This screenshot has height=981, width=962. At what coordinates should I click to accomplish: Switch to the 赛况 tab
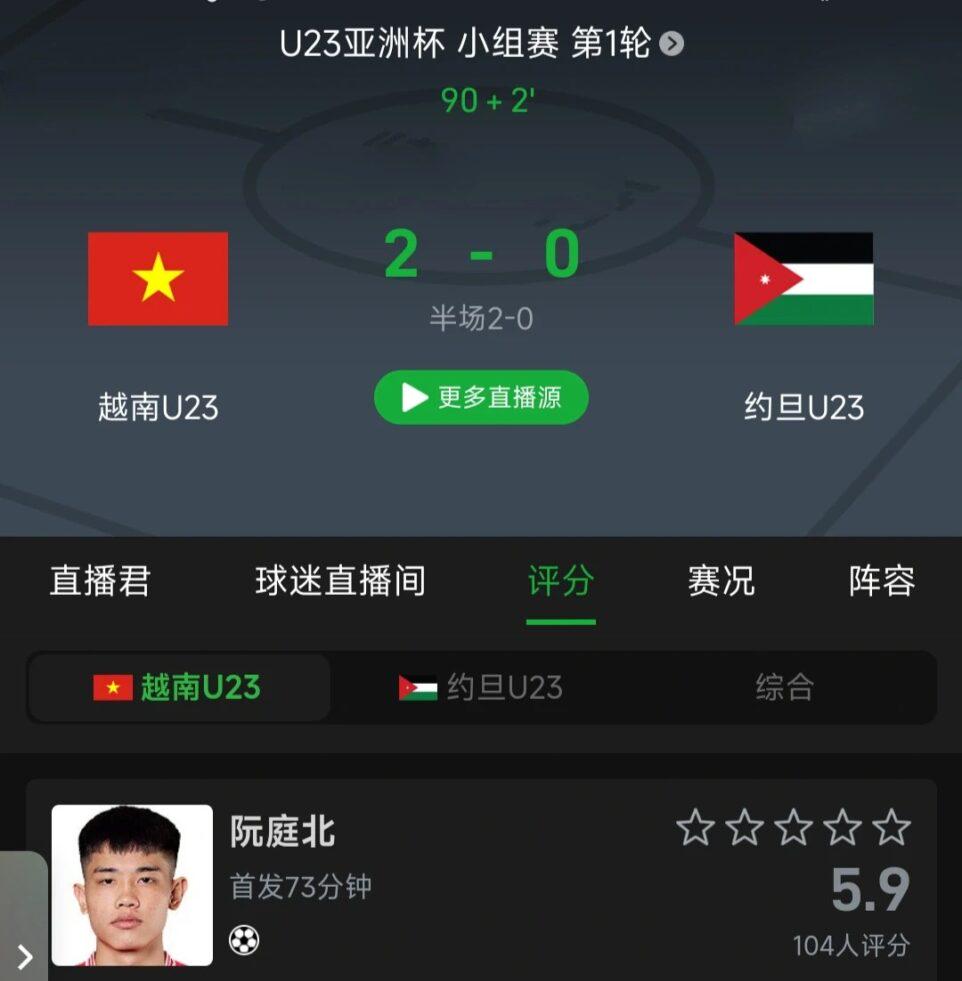(x=720, y=581)
